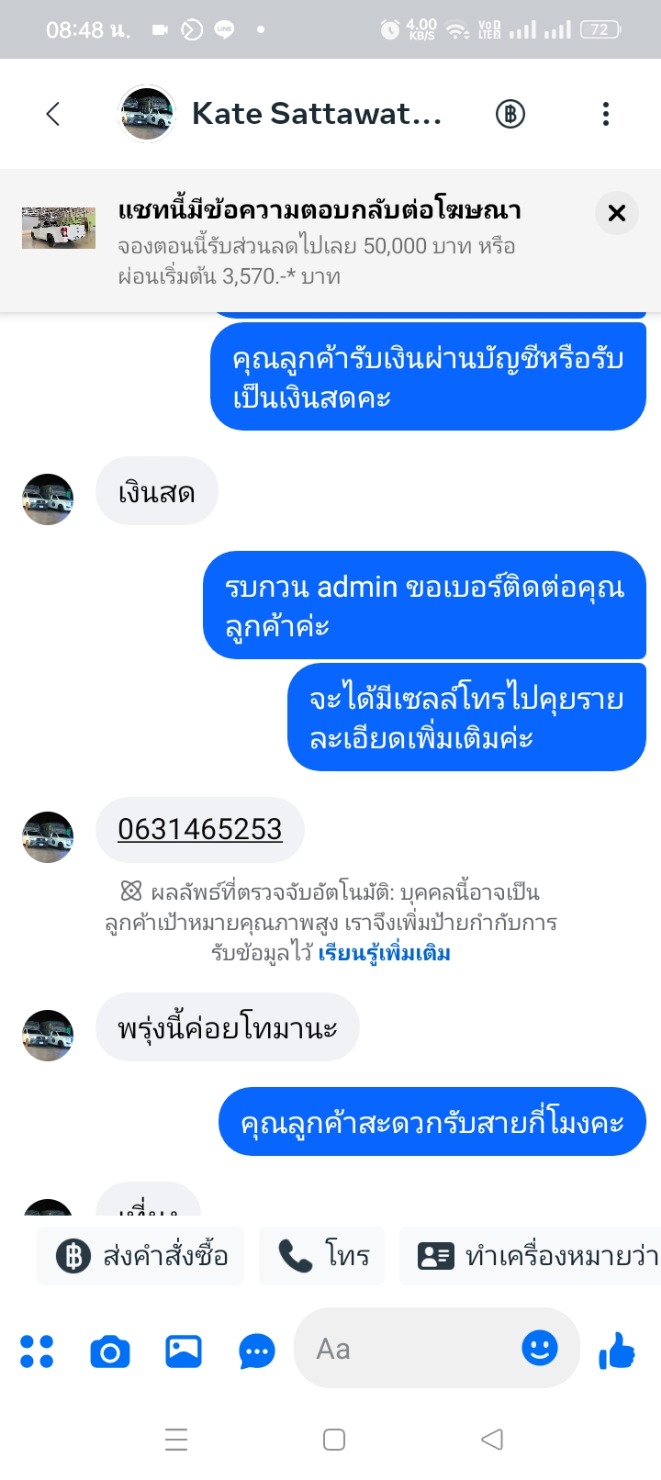Open the emoji picker
The height and width of the screenshot is (1480, 661).
click(x=540, y=1348)
